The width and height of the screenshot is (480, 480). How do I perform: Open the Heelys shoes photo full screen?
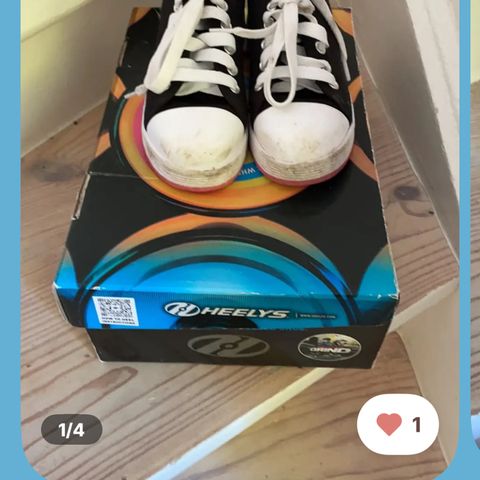tap(240, 213)
